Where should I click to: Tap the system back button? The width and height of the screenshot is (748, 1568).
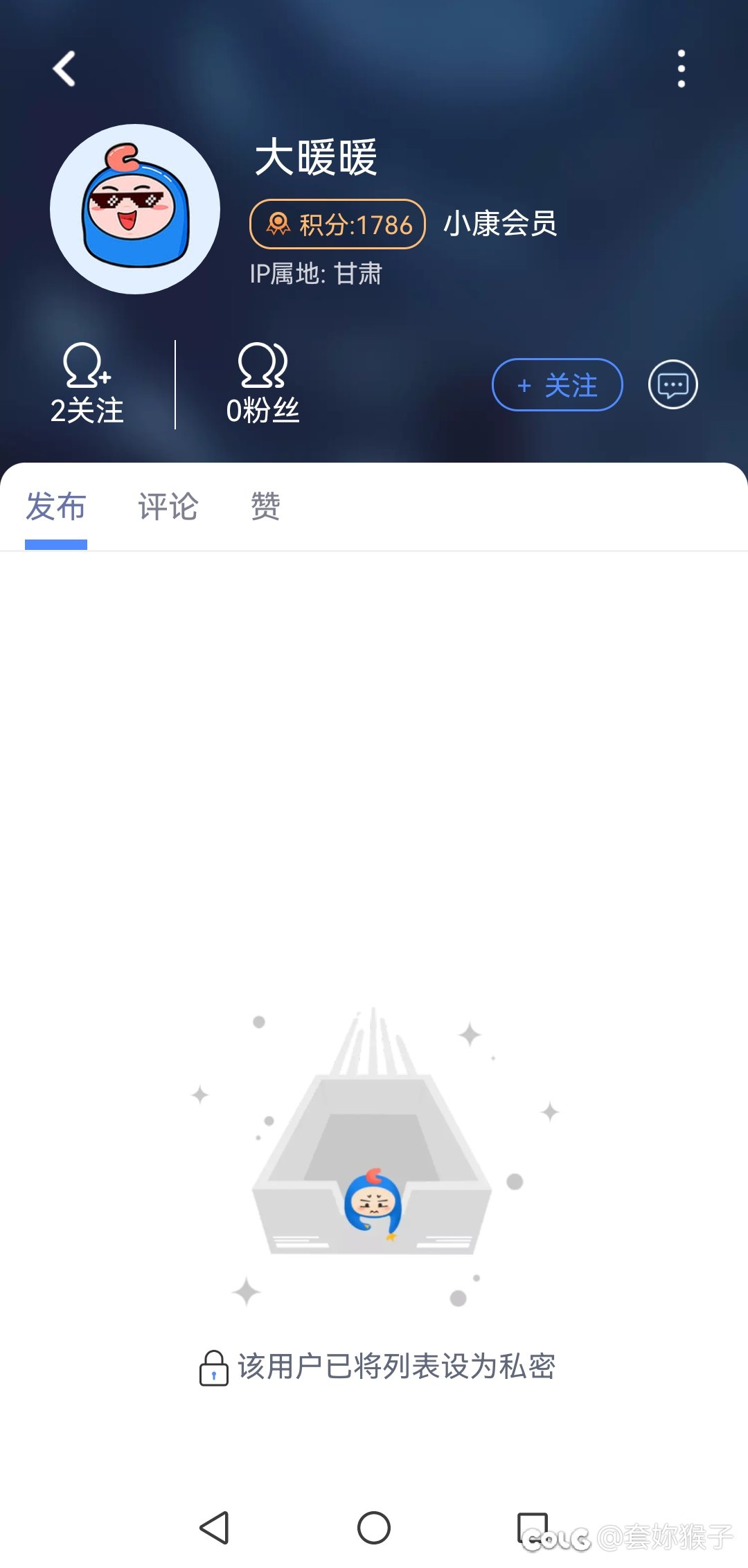click(x=215, y=1527)
